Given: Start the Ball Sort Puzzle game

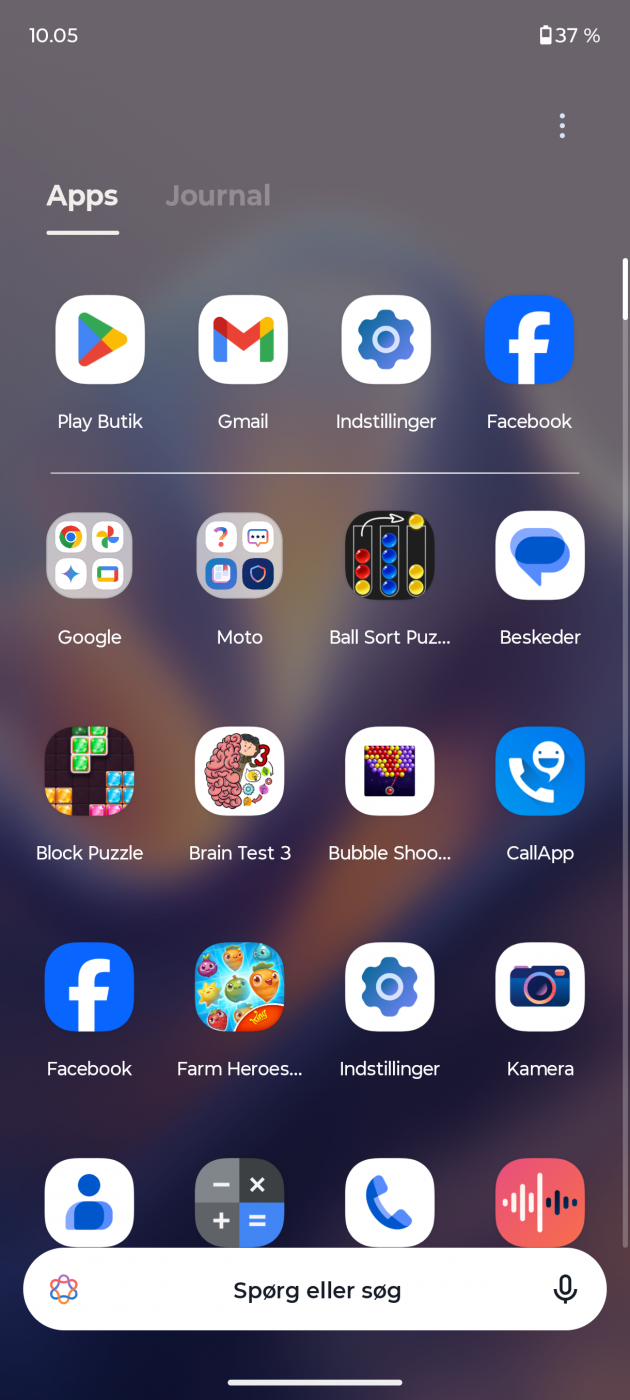Looking at the screenshot, I should click(390, 556).
